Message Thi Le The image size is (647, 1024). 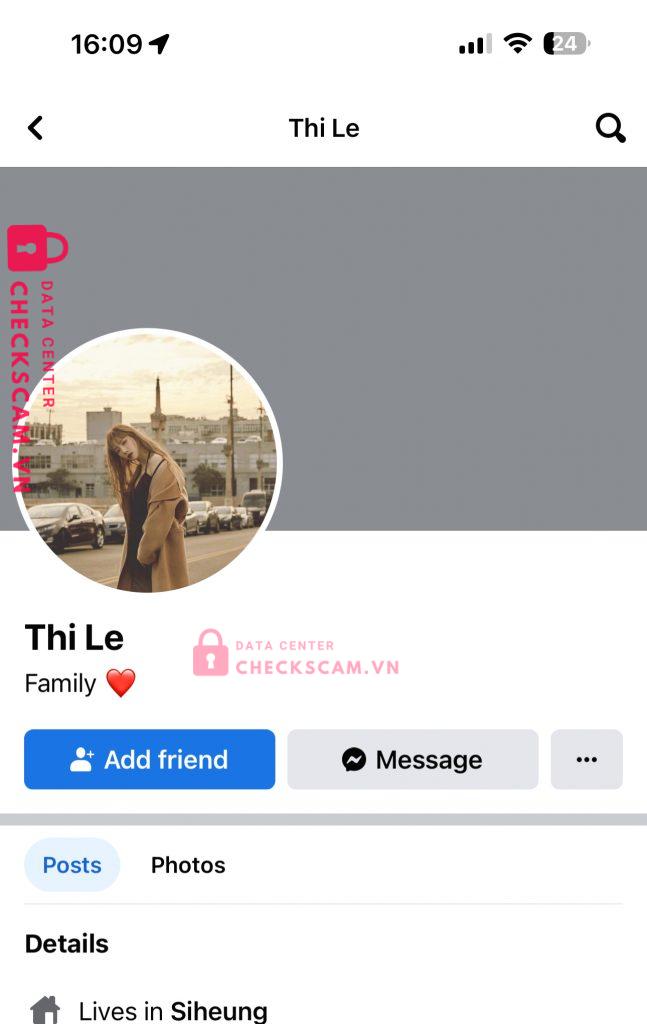413,760
